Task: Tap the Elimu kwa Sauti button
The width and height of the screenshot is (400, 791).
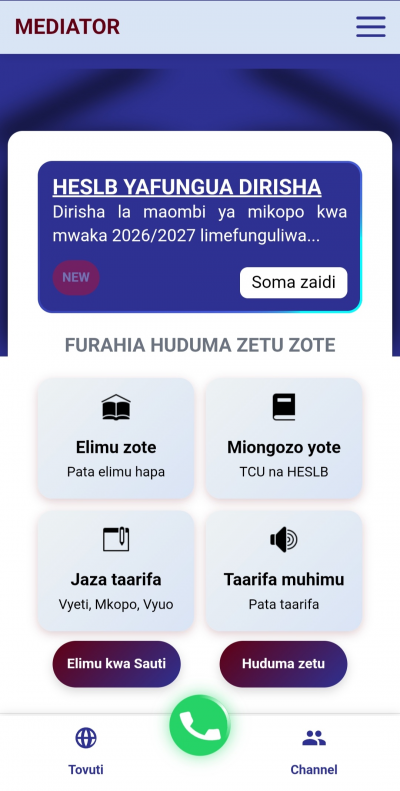Action: point(117,664)
